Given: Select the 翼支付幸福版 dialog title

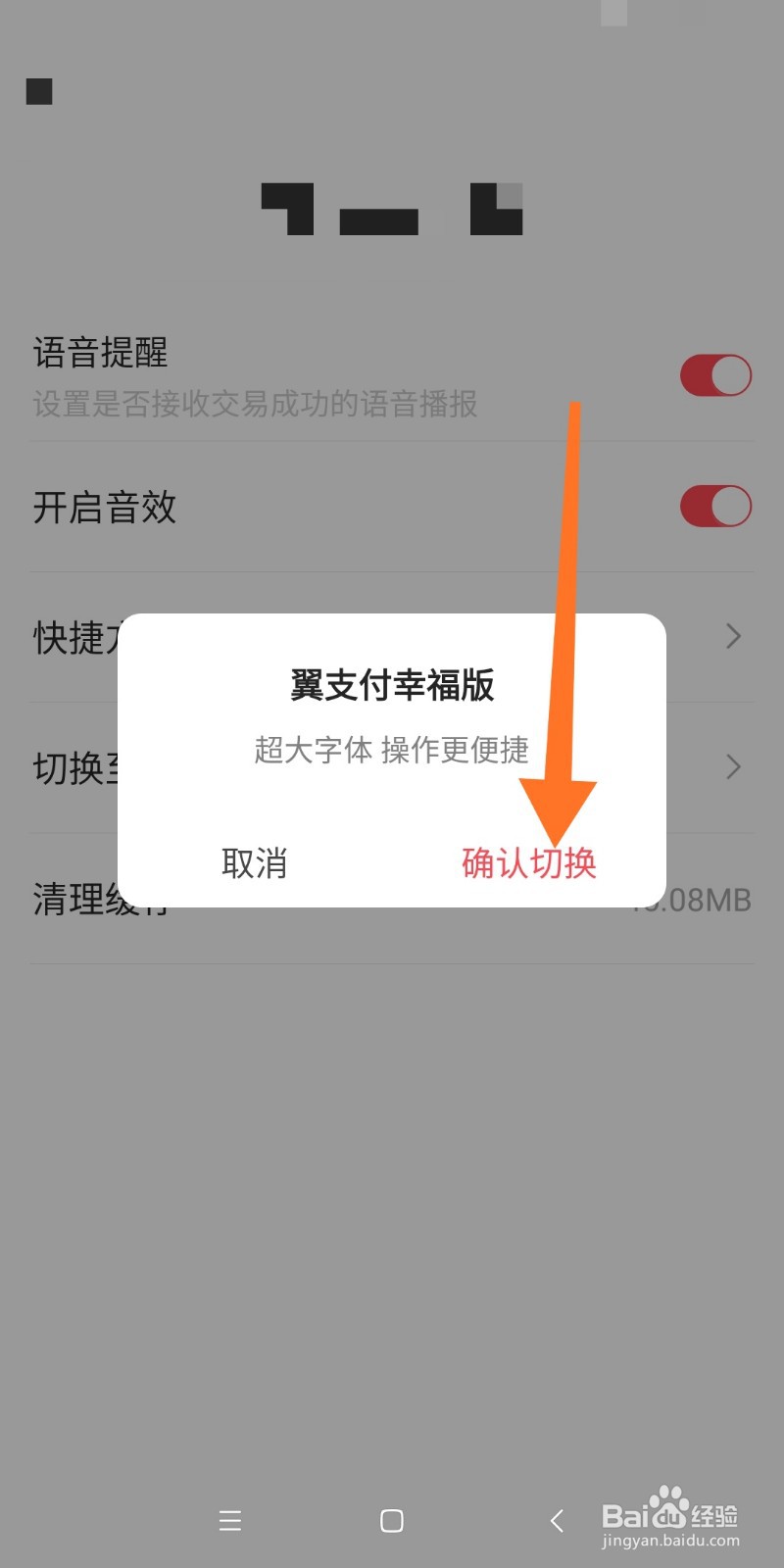Looking at the screenshot, I should (x=391, y=687).
